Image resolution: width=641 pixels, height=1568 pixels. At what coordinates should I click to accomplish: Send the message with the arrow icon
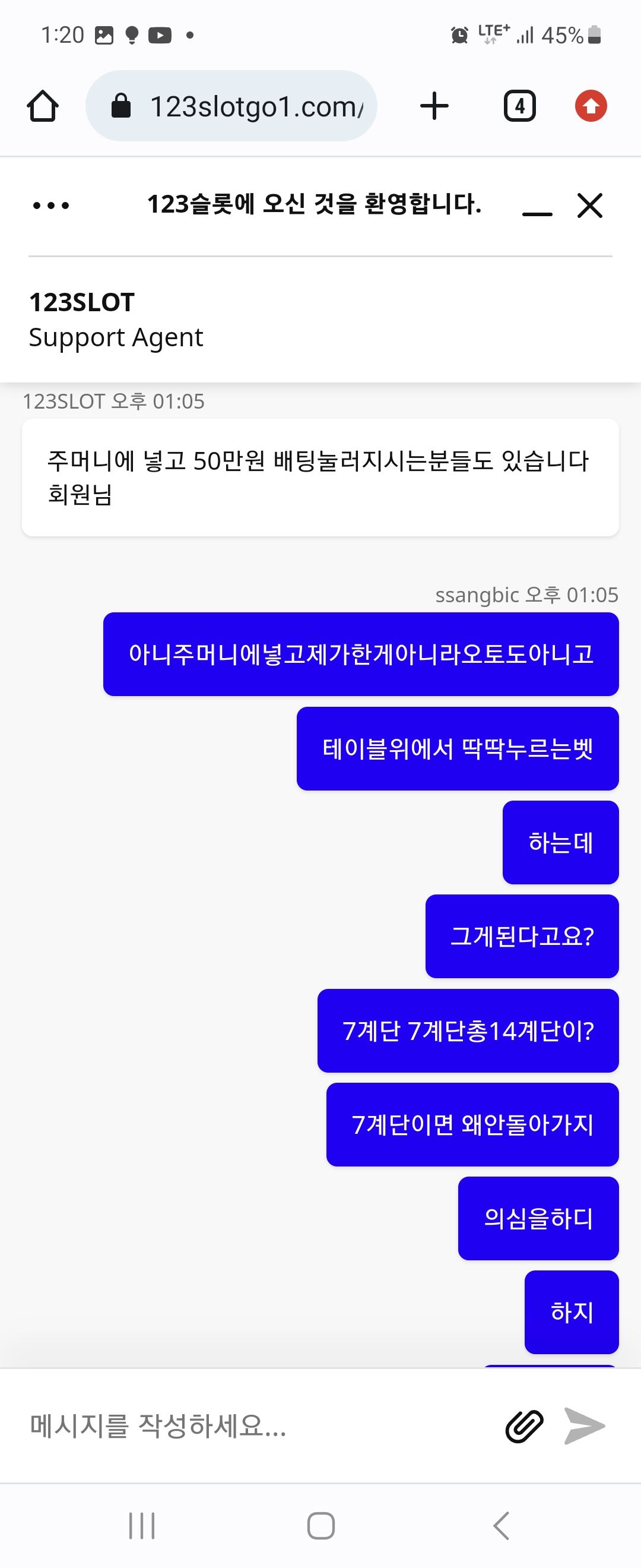(584, 1425)
